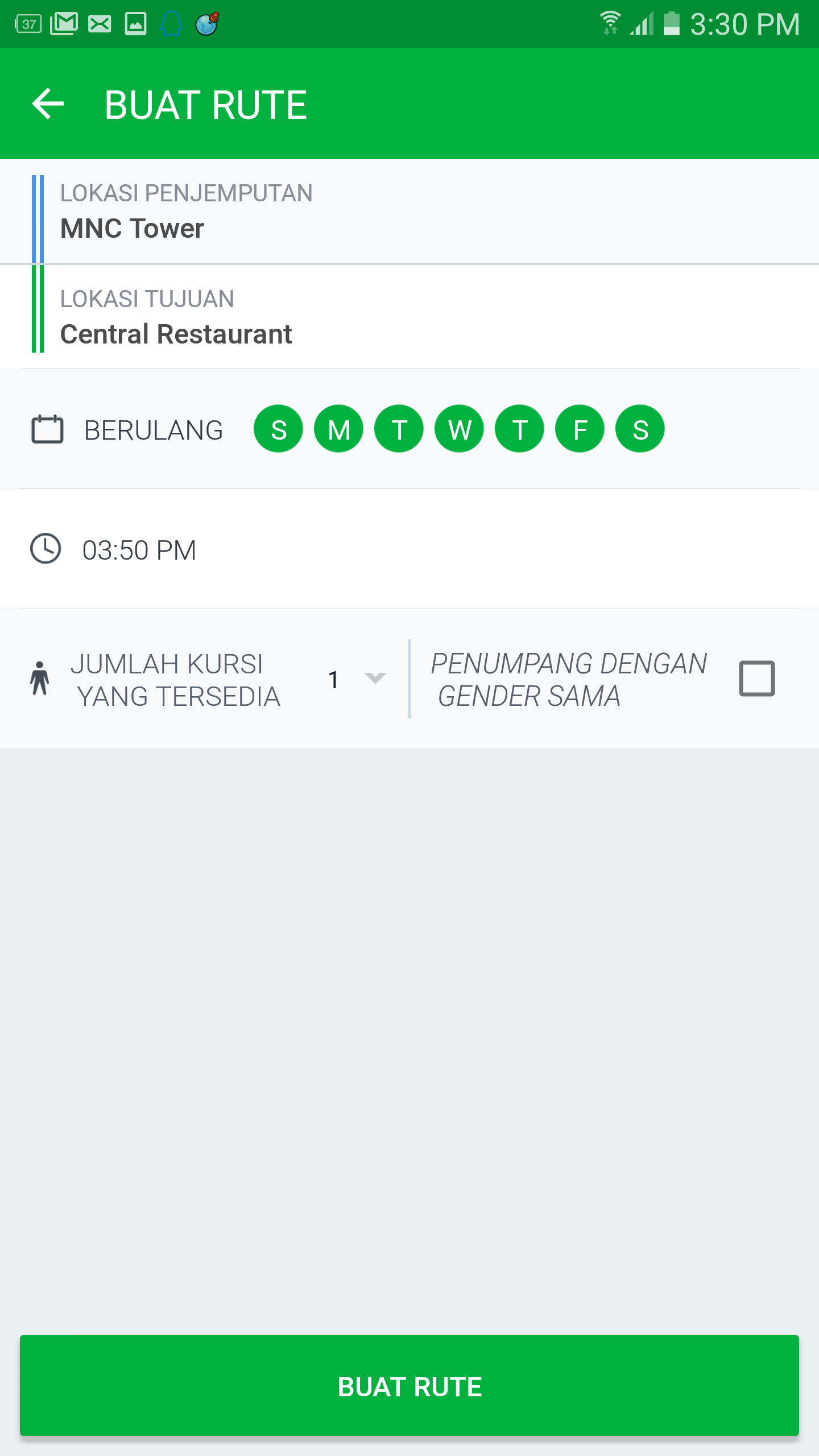The image size is (819, 1456).
Task: Change the 03:50 PM departure time
Action: pos(139,550)
